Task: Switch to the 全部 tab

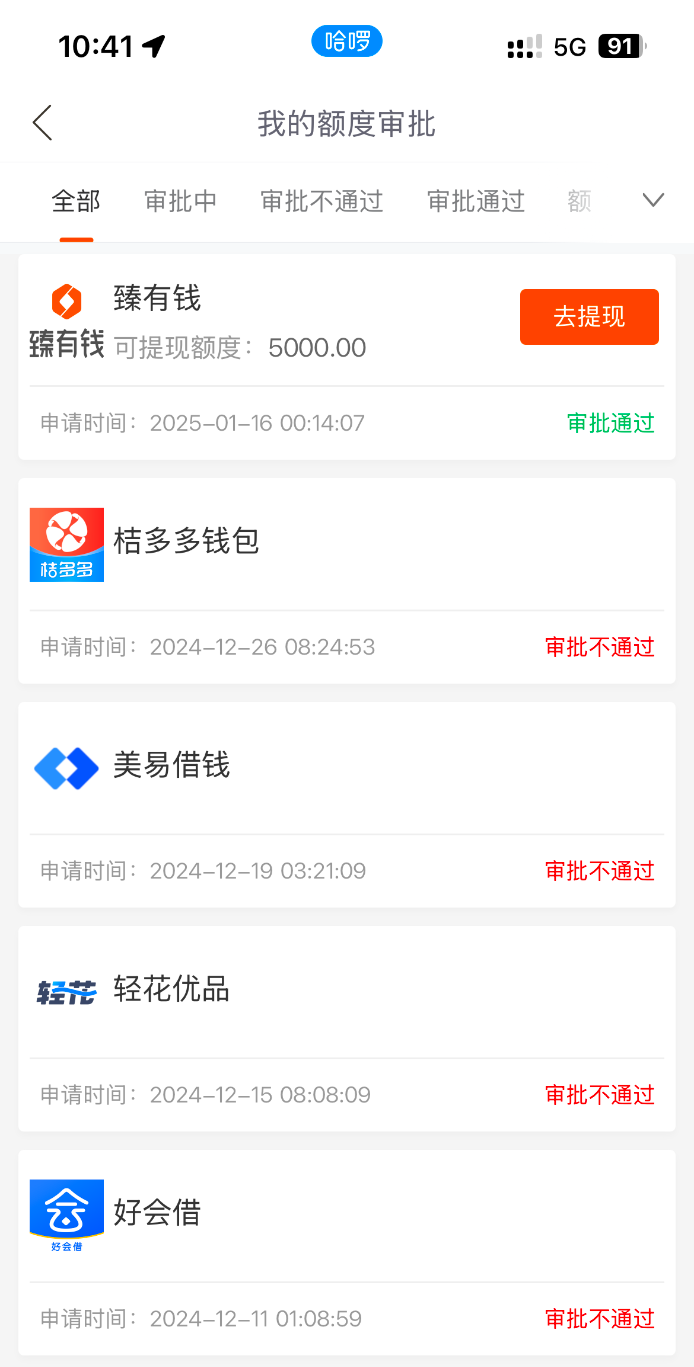Action: pyautogui.click(x=76, y=201)
